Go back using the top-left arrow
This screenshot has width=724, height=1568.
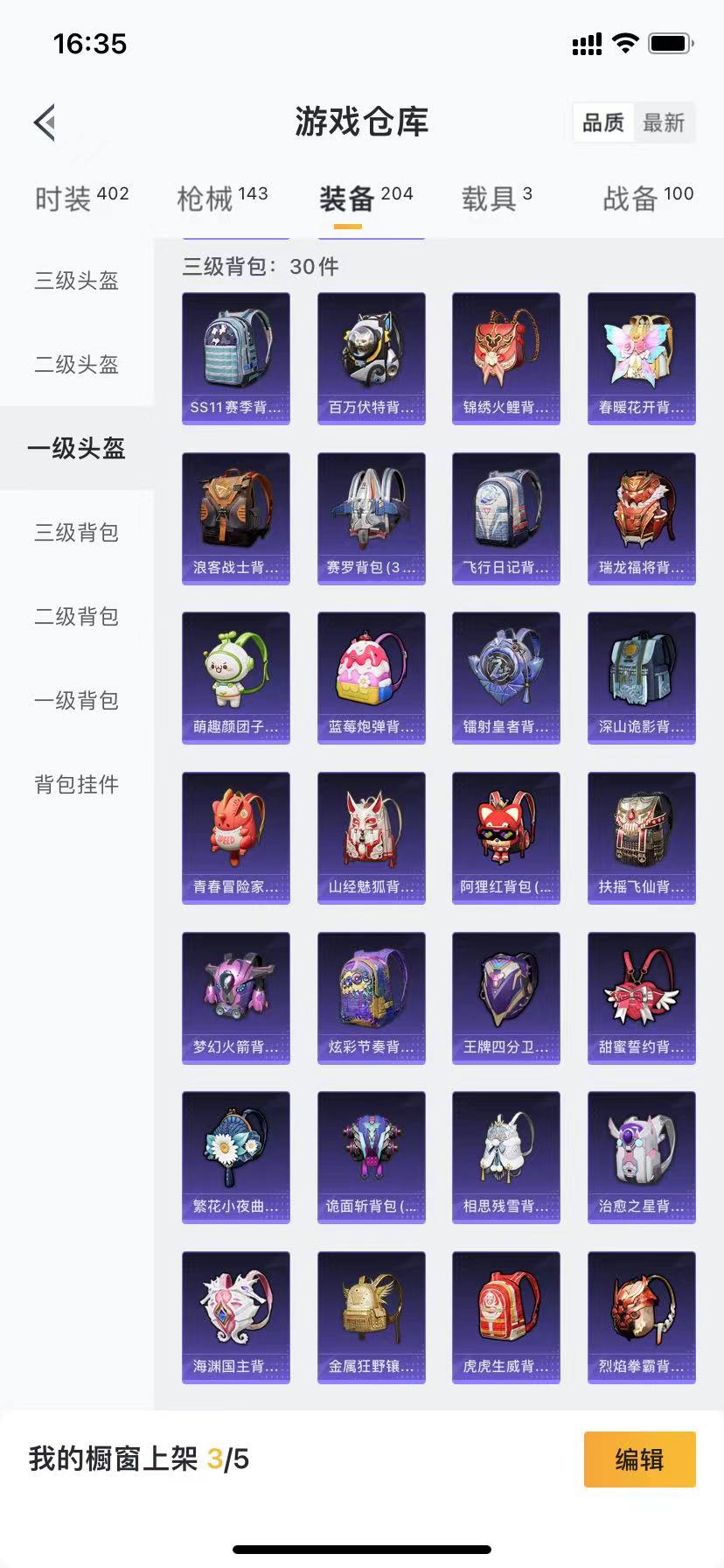pos(45,122)
